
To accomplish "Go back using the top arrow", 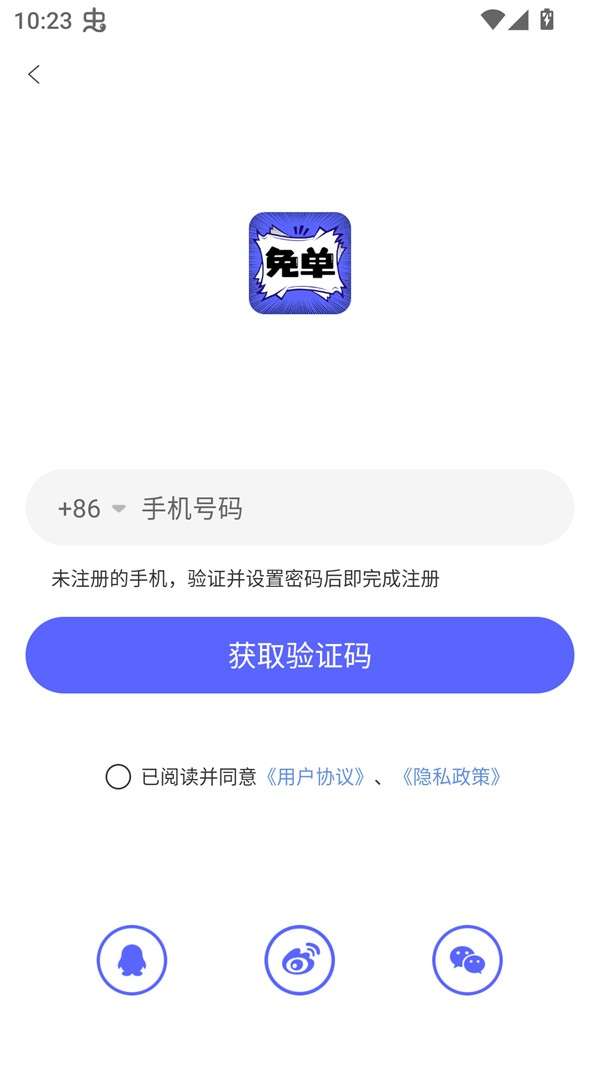I will click(x=34, y=75).
